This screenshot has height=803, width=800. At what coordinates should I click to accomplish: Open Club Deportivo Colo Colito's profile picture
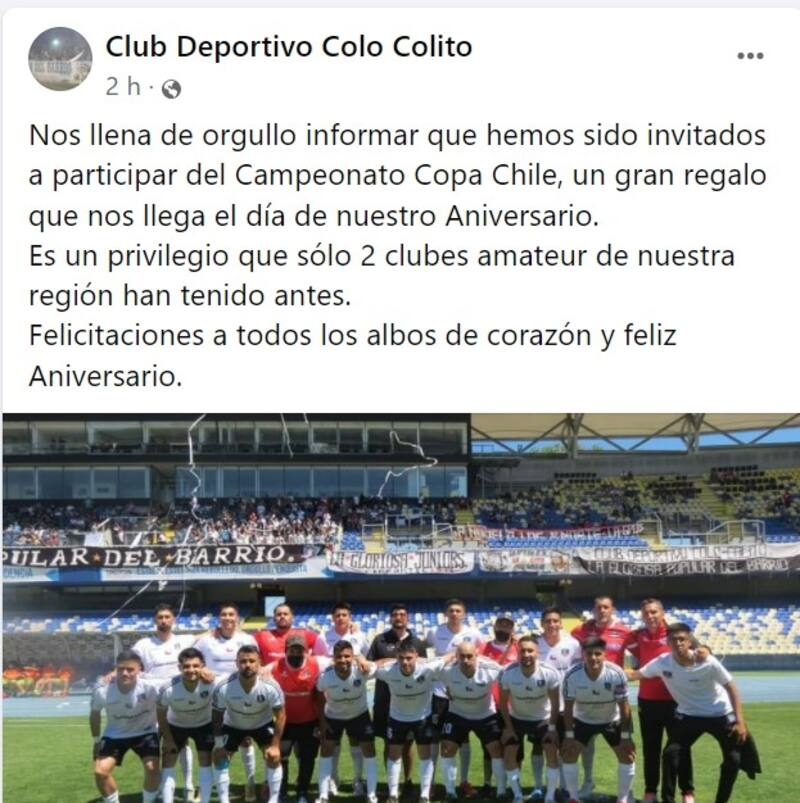coord(60,59)
